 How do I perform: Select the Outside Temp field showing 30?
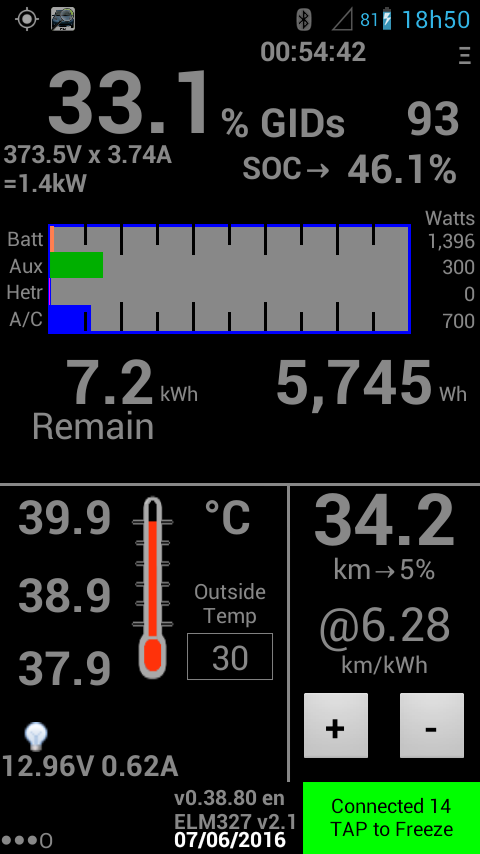click(x=230, y=656)
